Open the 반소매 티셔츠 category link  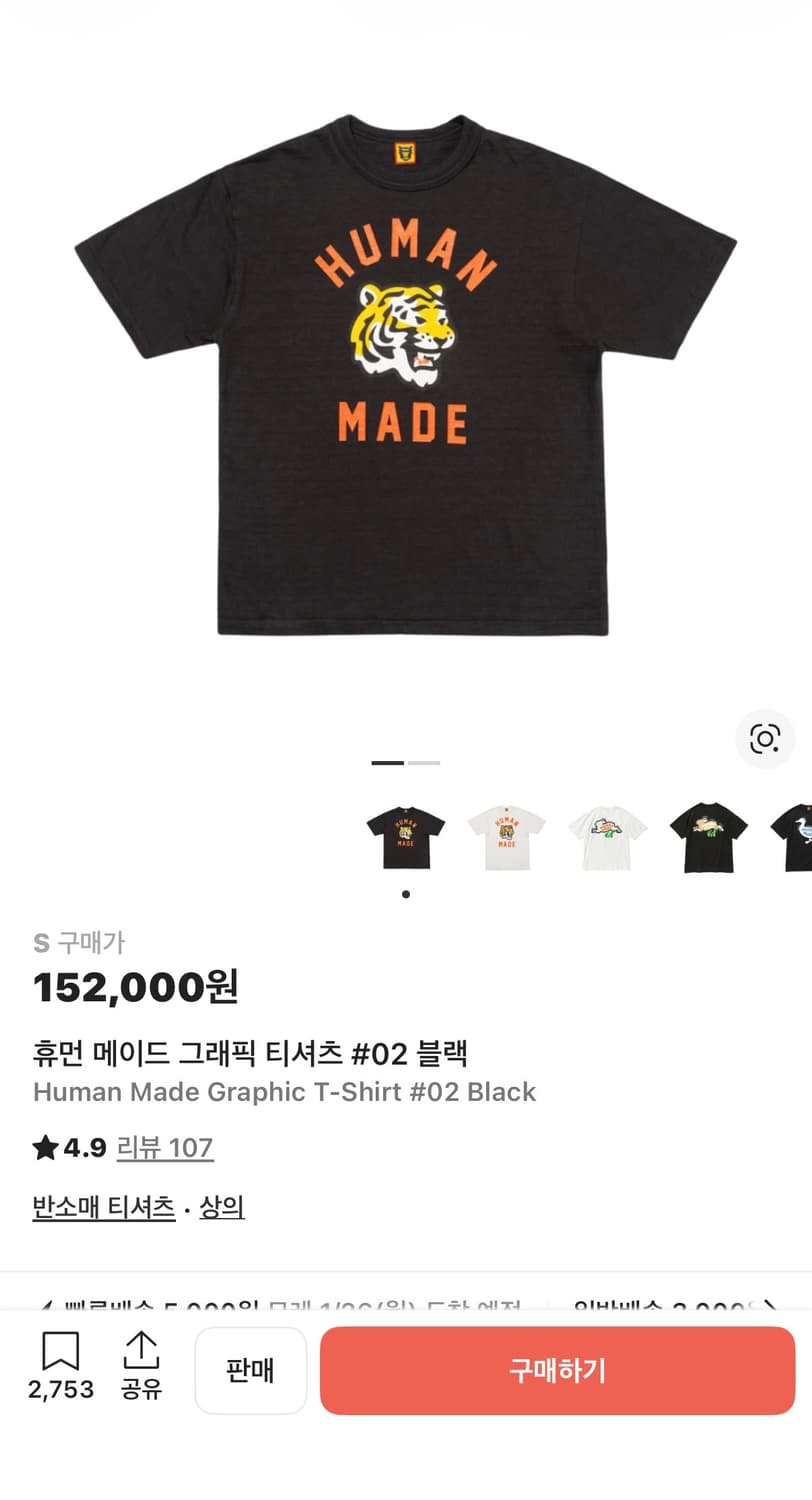pos(103,1208)
